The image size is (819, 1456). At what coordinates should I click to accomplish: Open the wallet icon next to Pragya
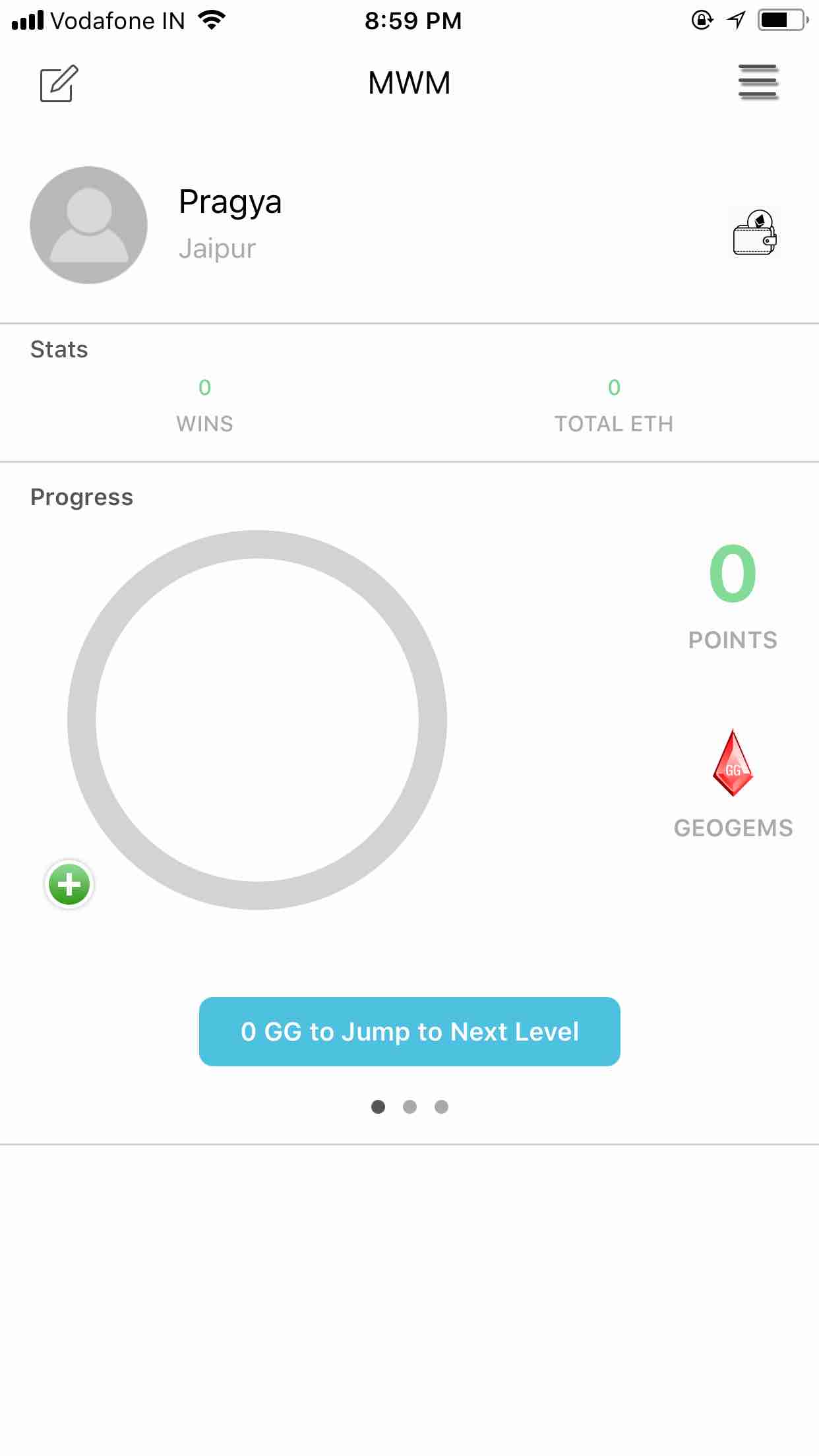754,233
